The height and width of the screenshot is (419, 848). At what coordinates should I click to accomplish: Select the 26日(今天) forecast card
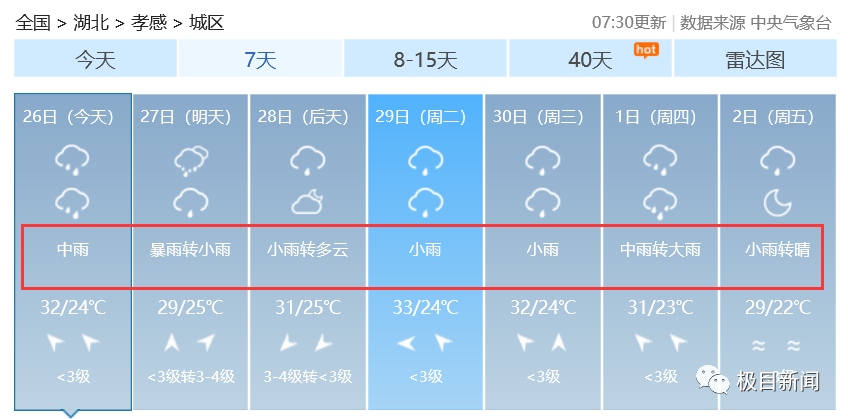(x=72, y=250)
